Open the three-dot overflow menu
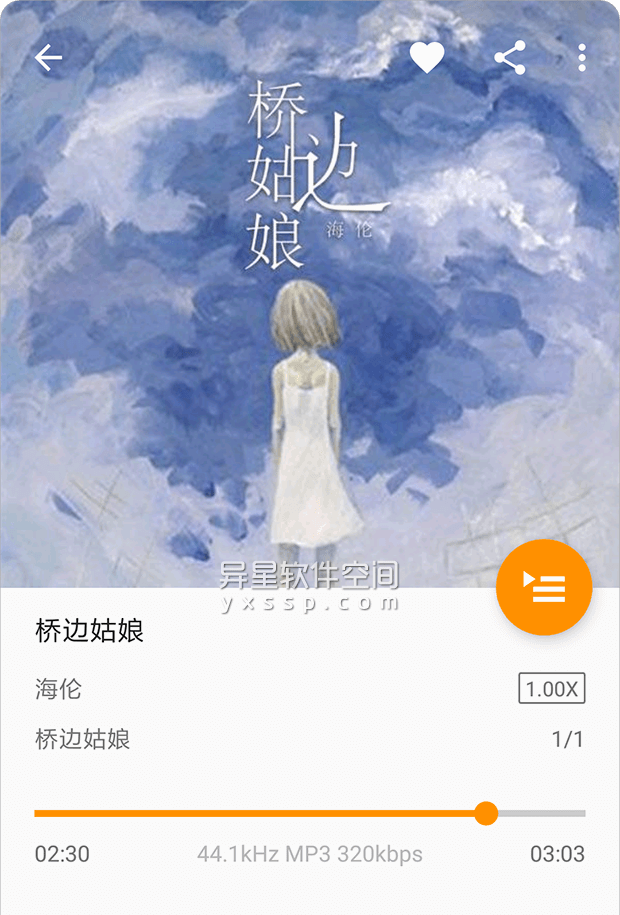620x915 pixels. pos(582,58)
